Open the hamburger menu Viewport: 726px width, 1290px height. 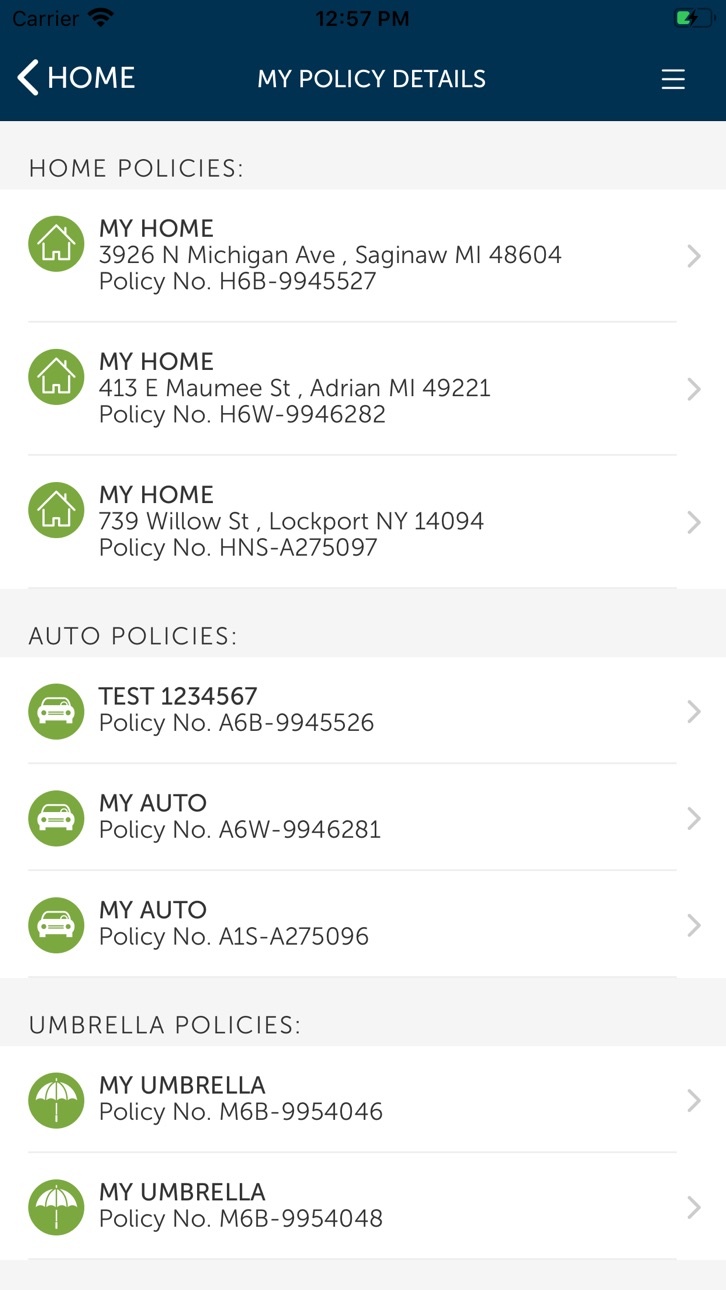(x=673, y=79)
